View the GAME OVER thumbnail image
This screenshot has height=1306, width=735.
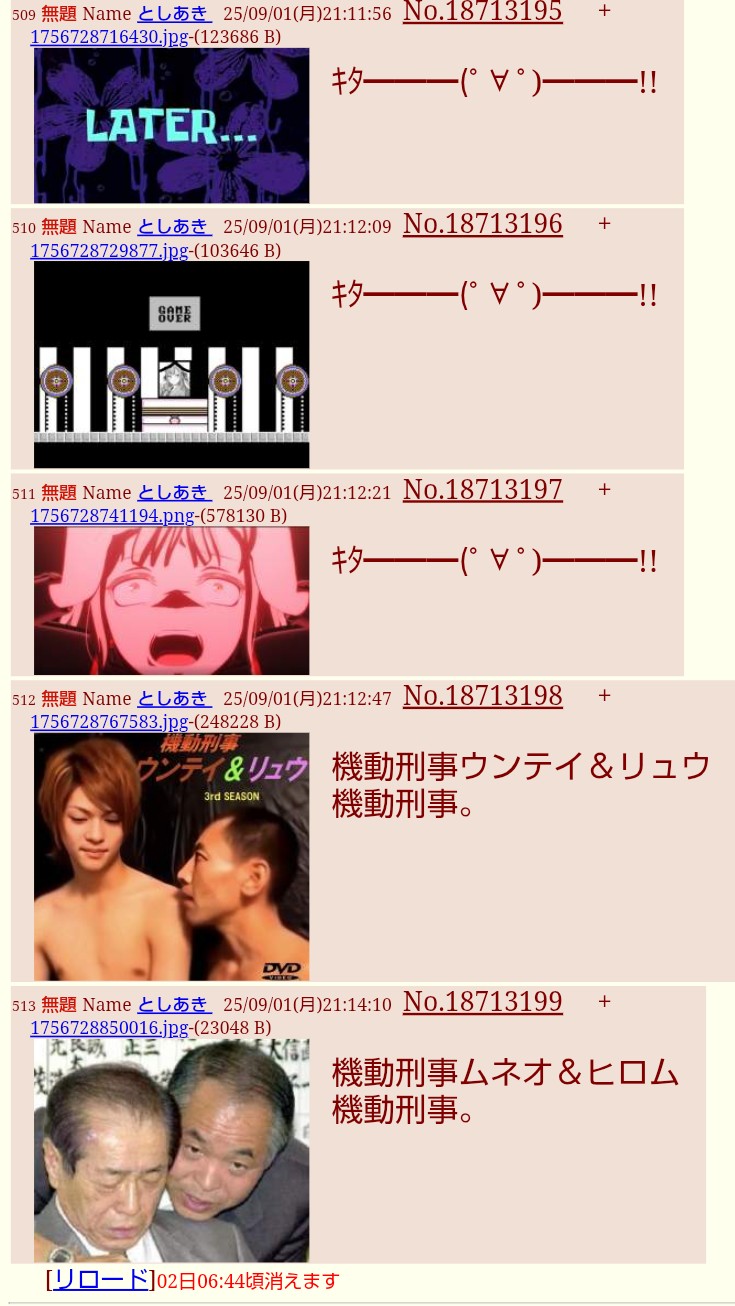171,364
